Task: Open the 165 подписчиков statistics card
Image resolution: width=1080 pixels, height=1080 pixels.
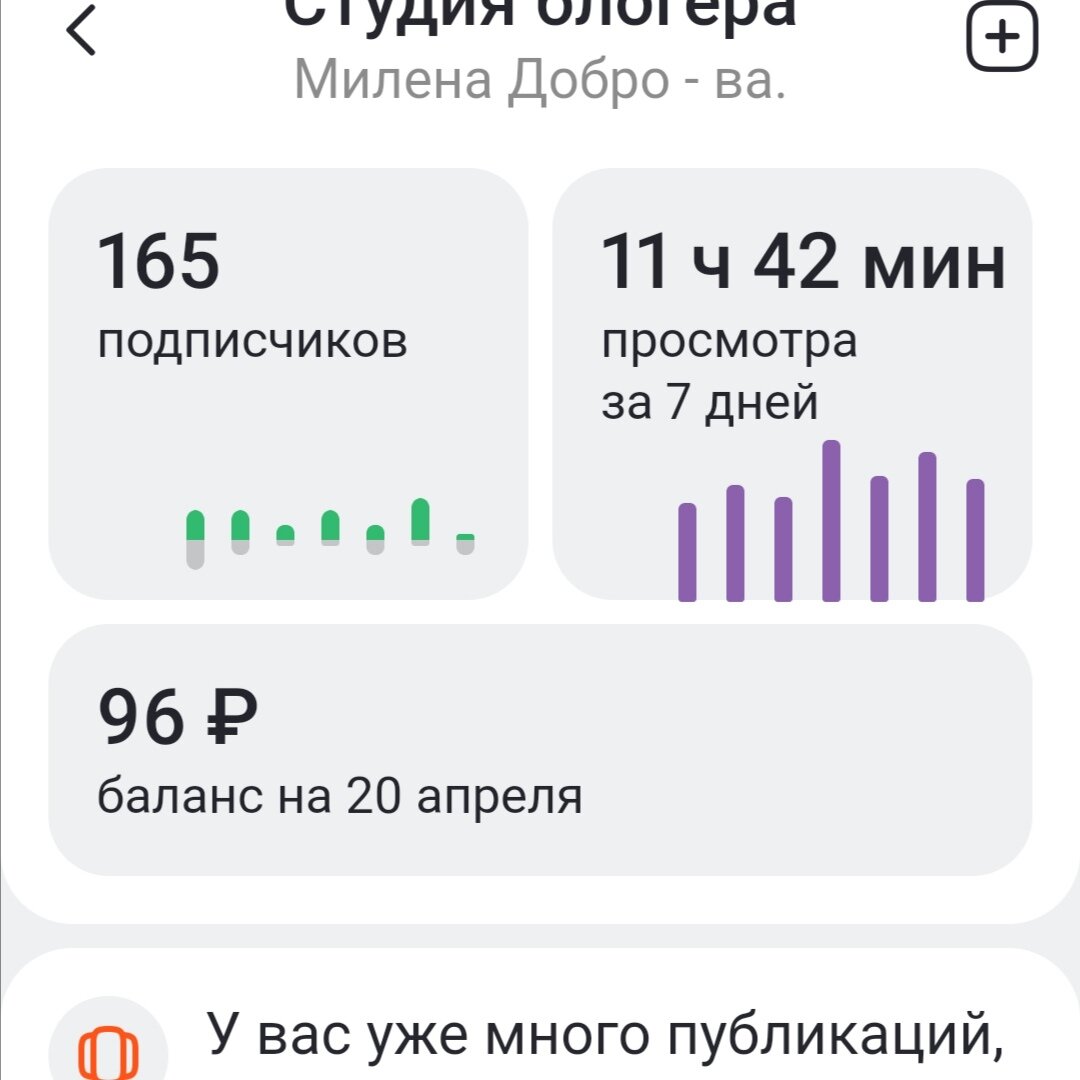Action: point(288,383)
